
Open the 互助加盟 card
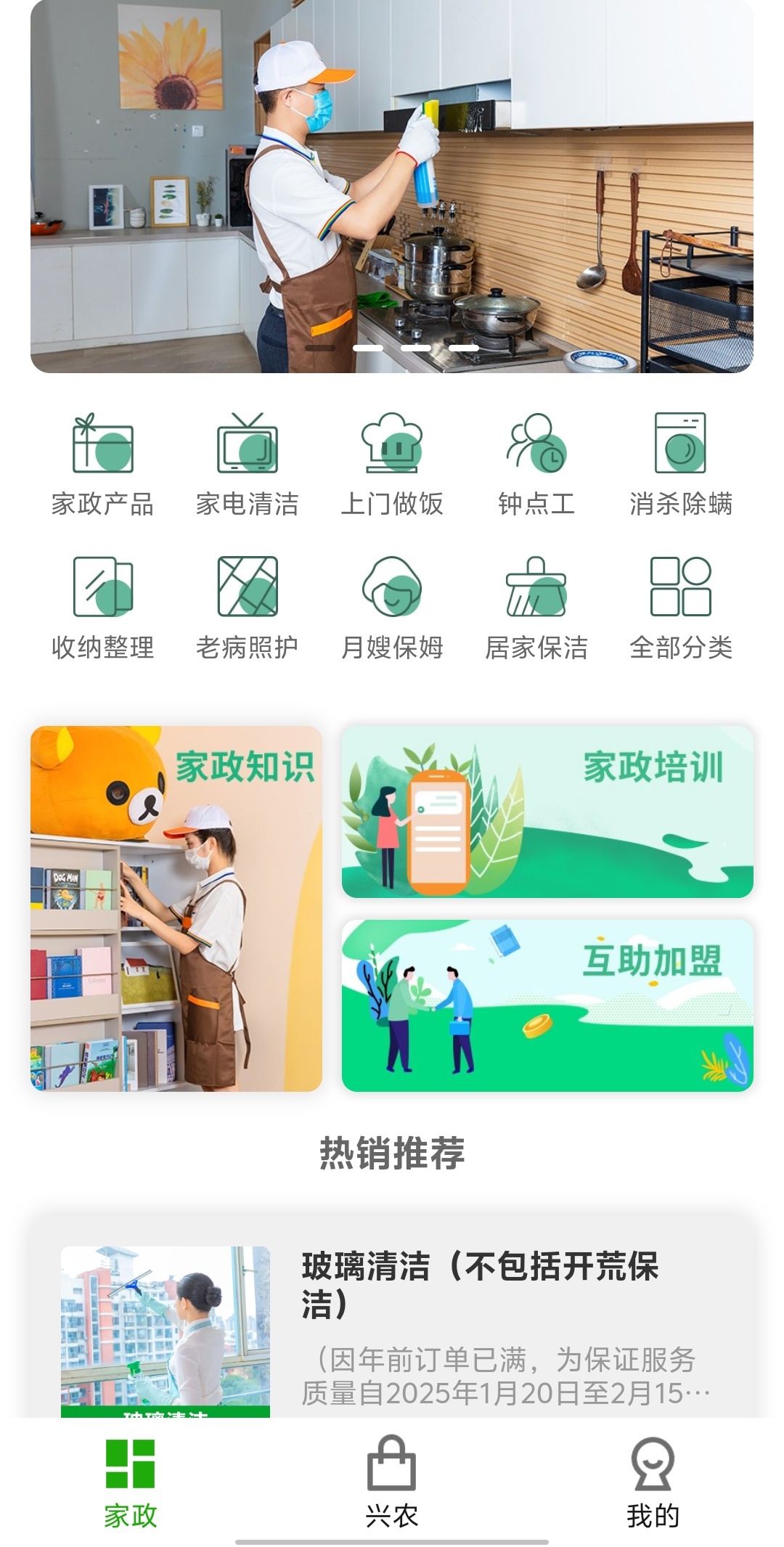[x=547, y=1005]
